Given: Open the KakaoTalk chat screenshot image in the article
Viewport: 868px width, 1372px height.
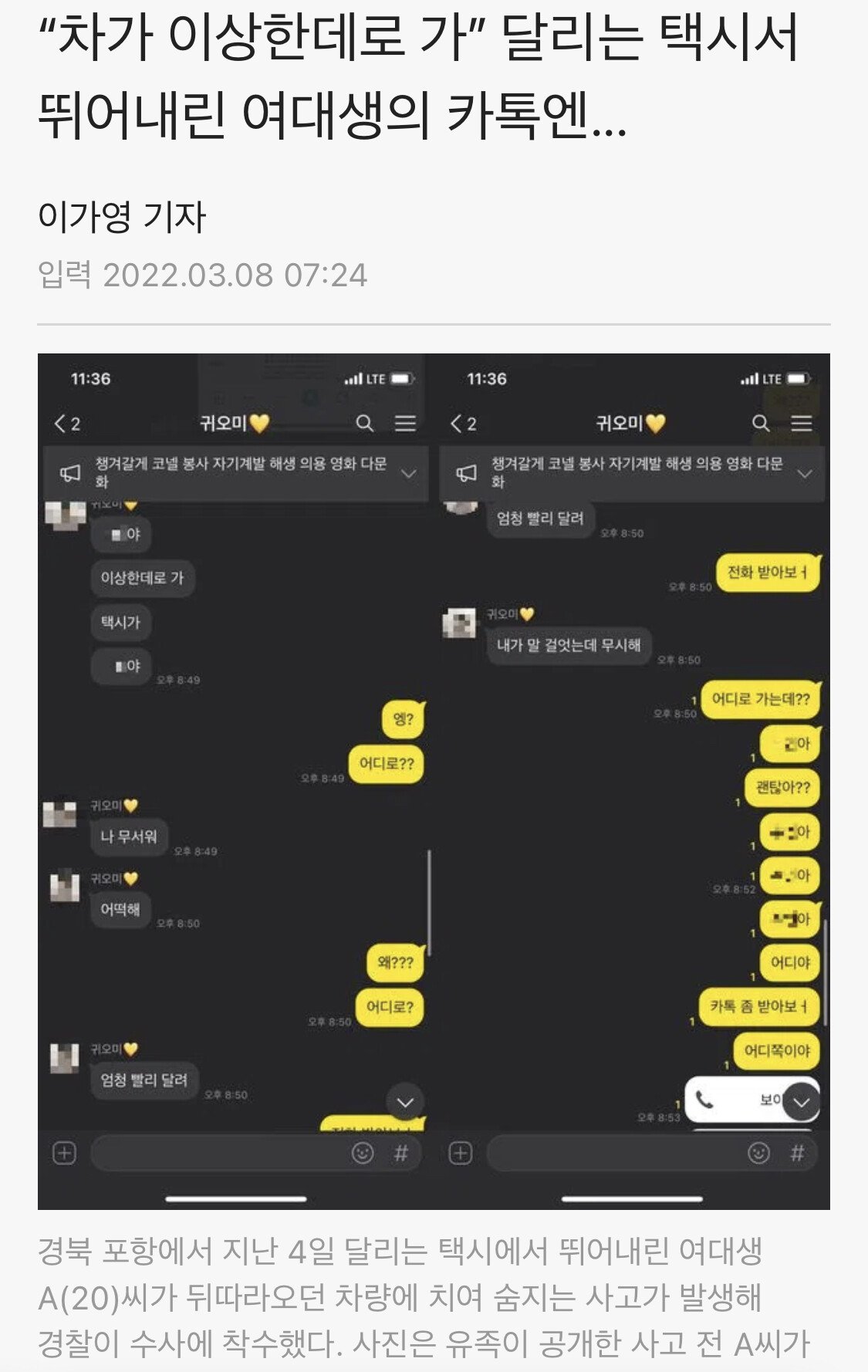Looking at the screenshot, I should (x=434, y=781).
